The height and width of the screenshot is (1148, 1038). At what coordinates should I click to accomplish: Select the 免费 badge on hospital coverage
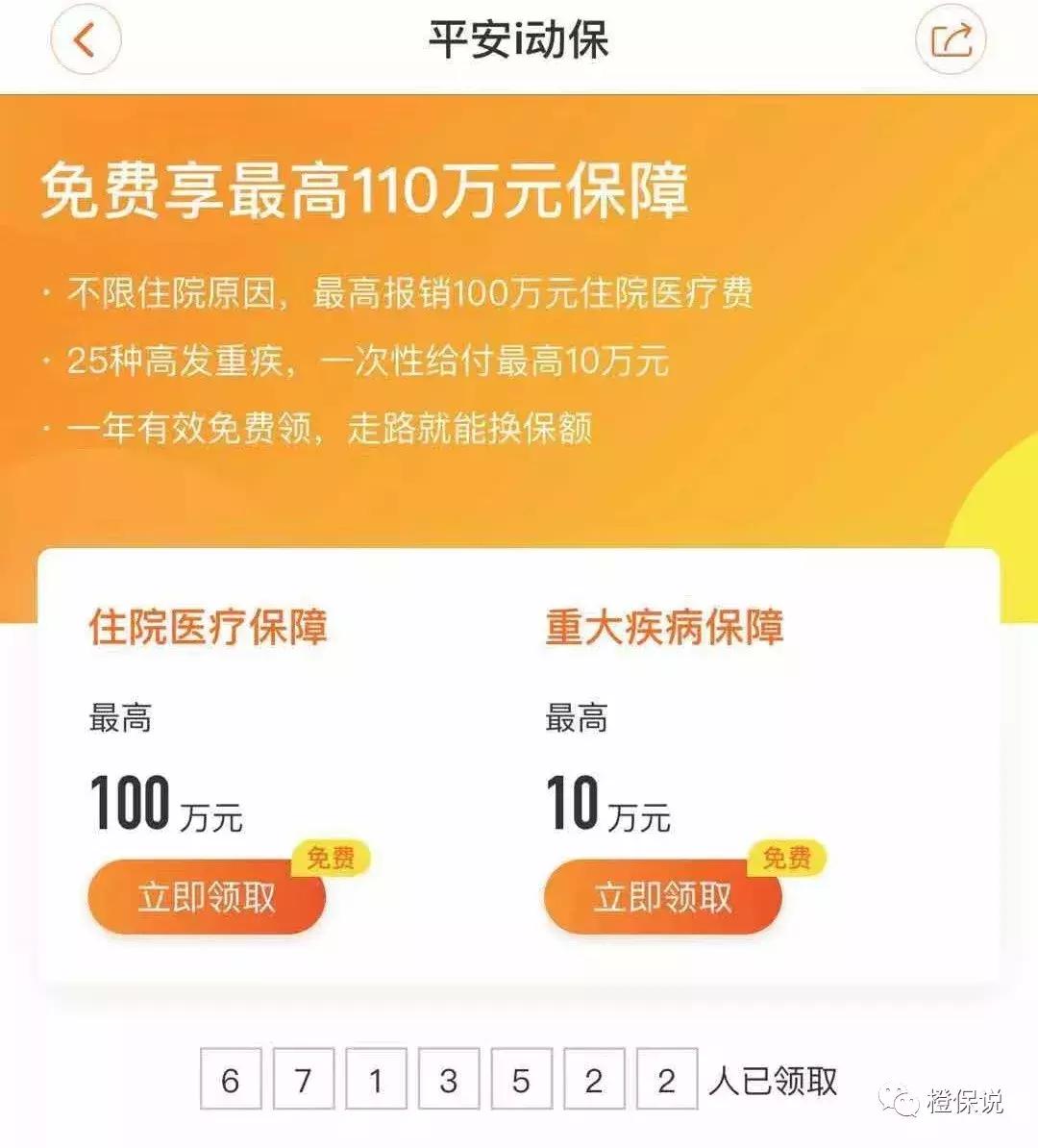(x=332, y=856)
